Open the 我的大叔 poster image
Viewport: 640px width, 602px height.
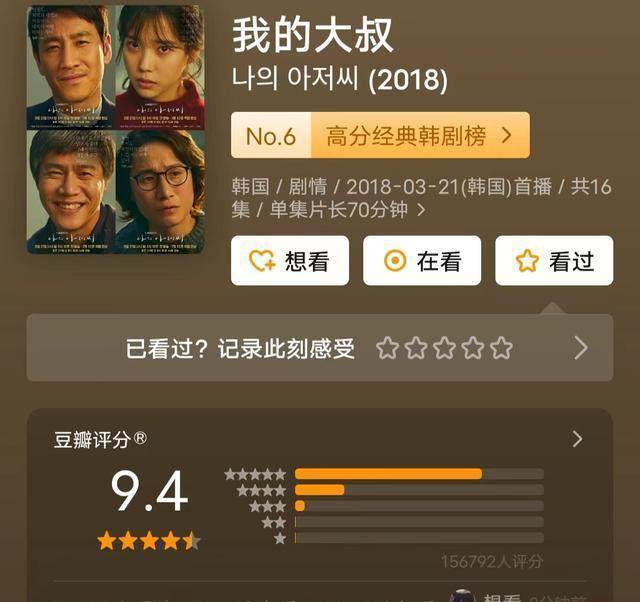click(115, 128)
